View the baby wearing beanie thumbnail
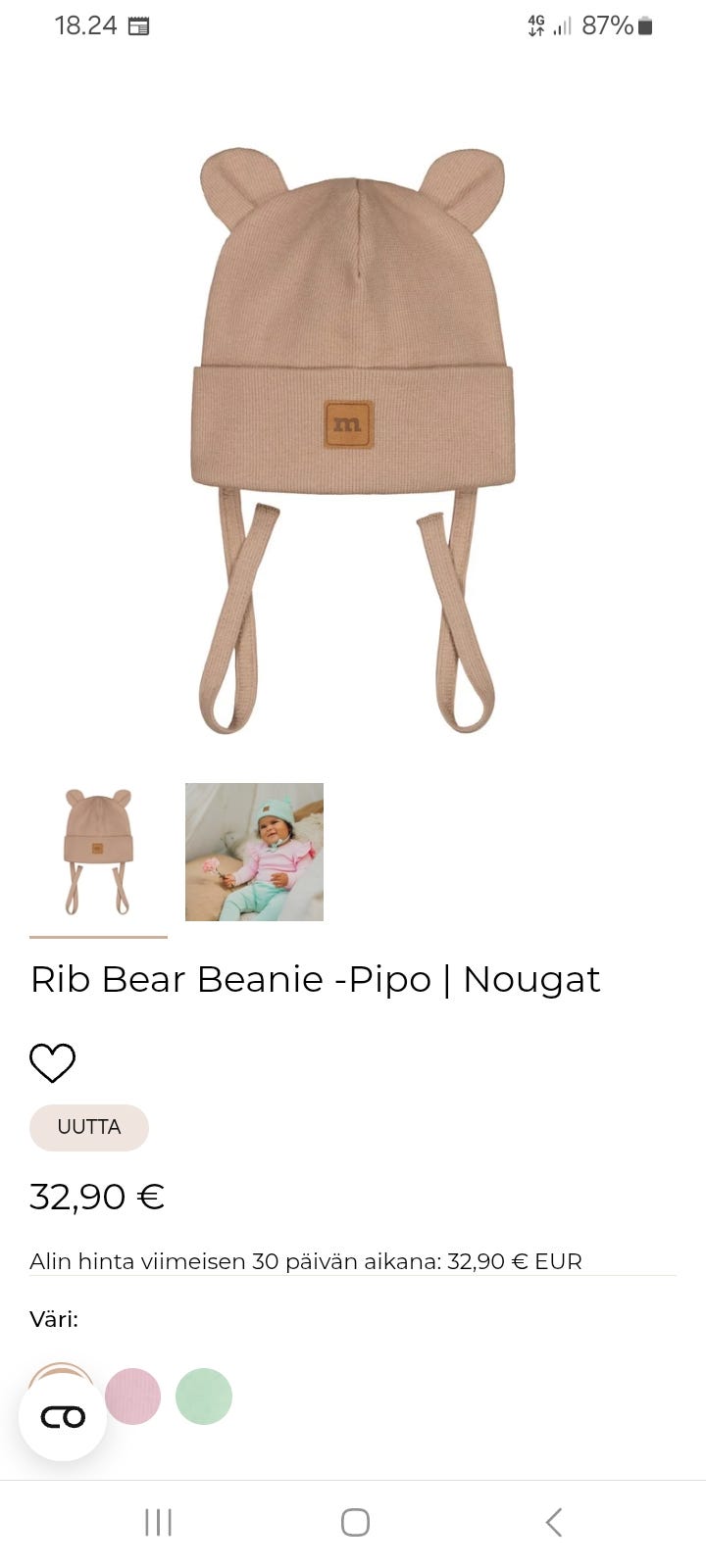This screenshot has width=706, height=1568. click(x=254, y=852)
